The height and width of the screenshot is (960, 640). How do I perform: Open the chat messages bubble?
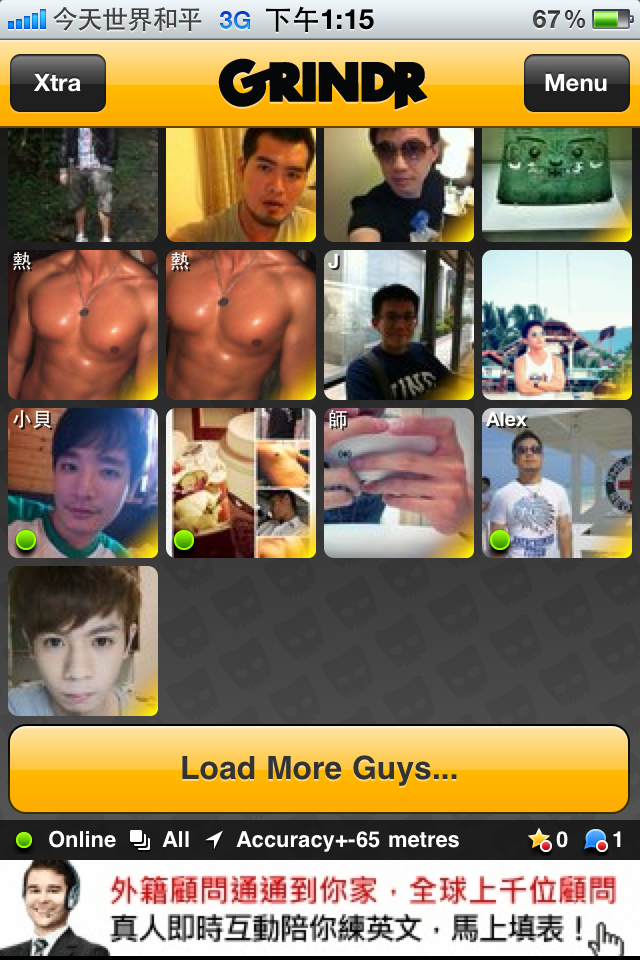coord(603,840)
